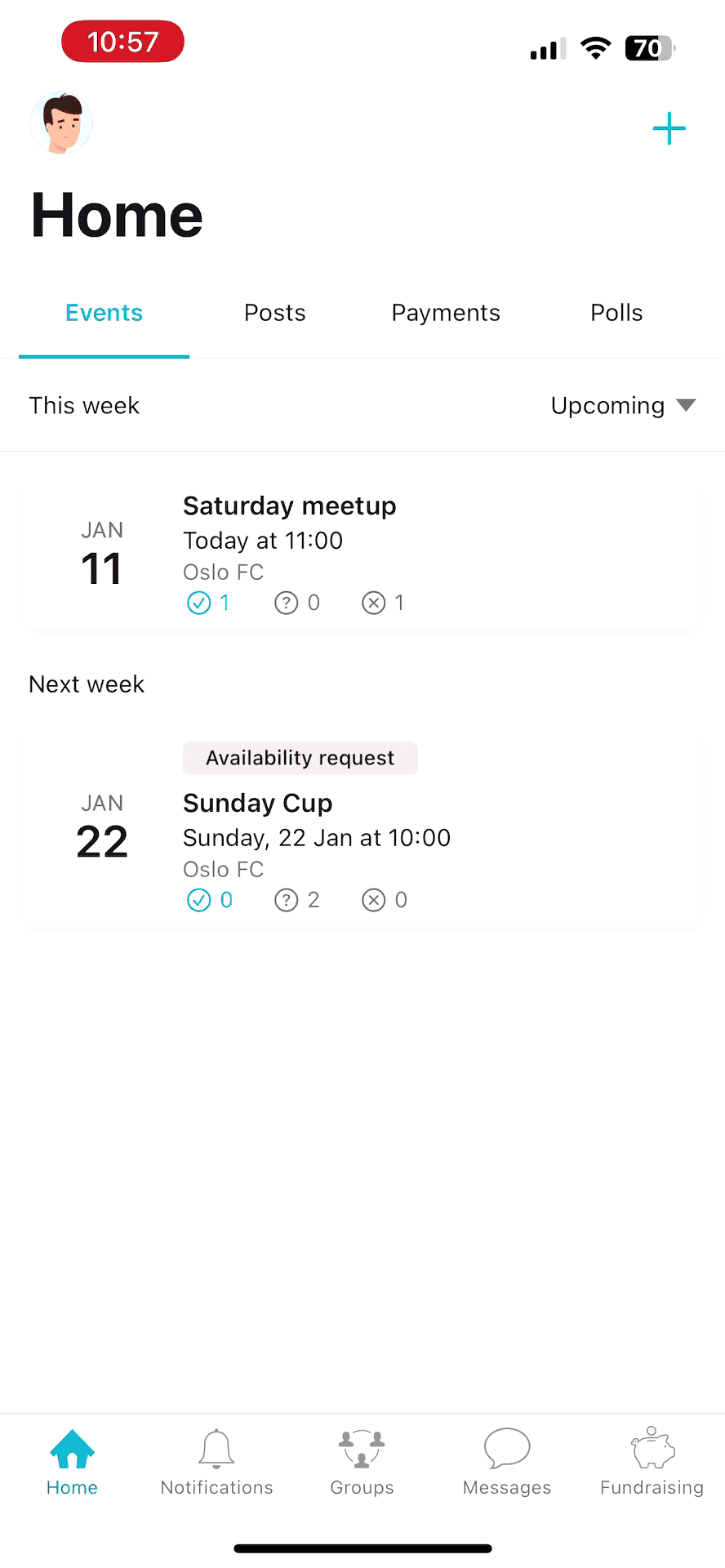Image resolution: width=725 pixels, height=1568 pixels.
Task: Open the Availability request on Sunday Cup
Action: click(300, 757)
